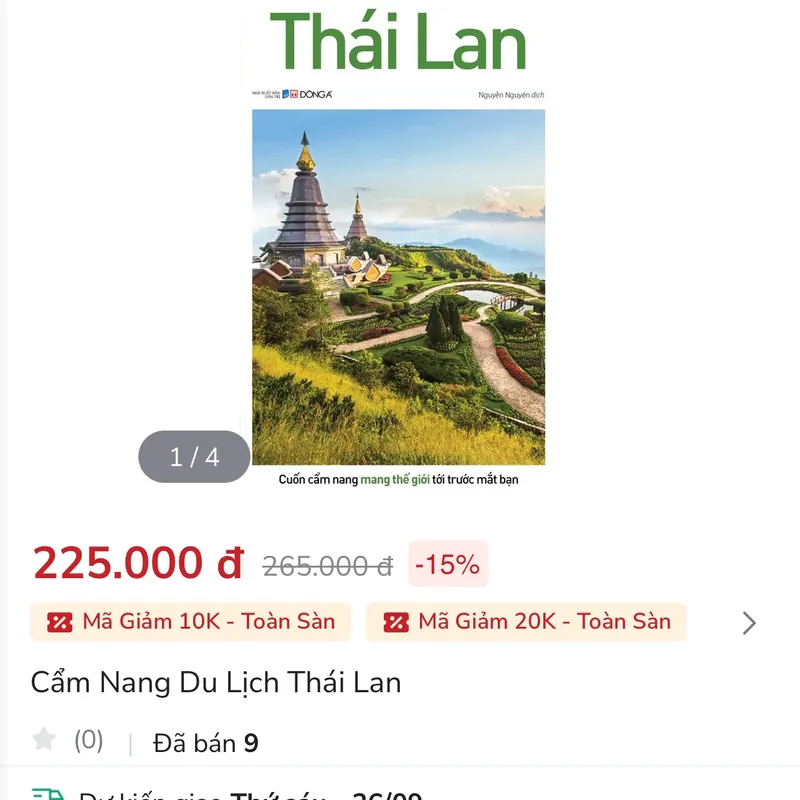Open the product ratings star
800x800 pixels.
pos(44,740)
